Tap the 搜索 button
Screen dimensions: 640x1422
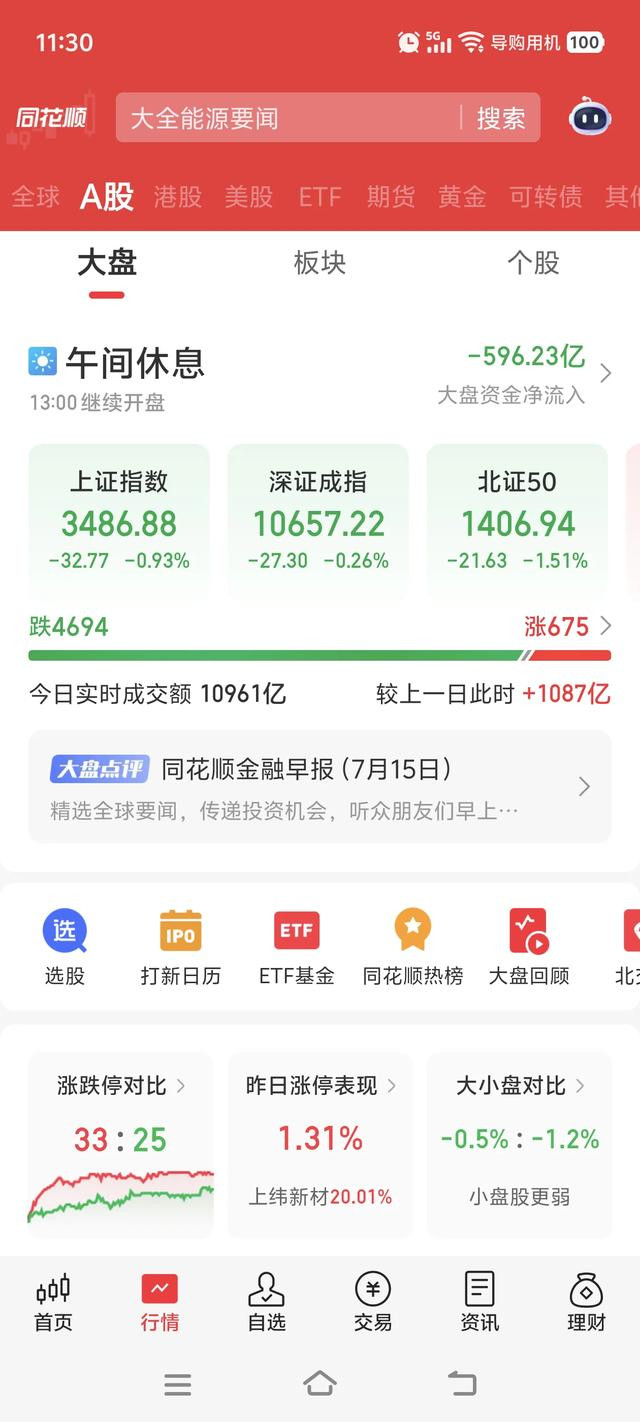coord(501,118)
